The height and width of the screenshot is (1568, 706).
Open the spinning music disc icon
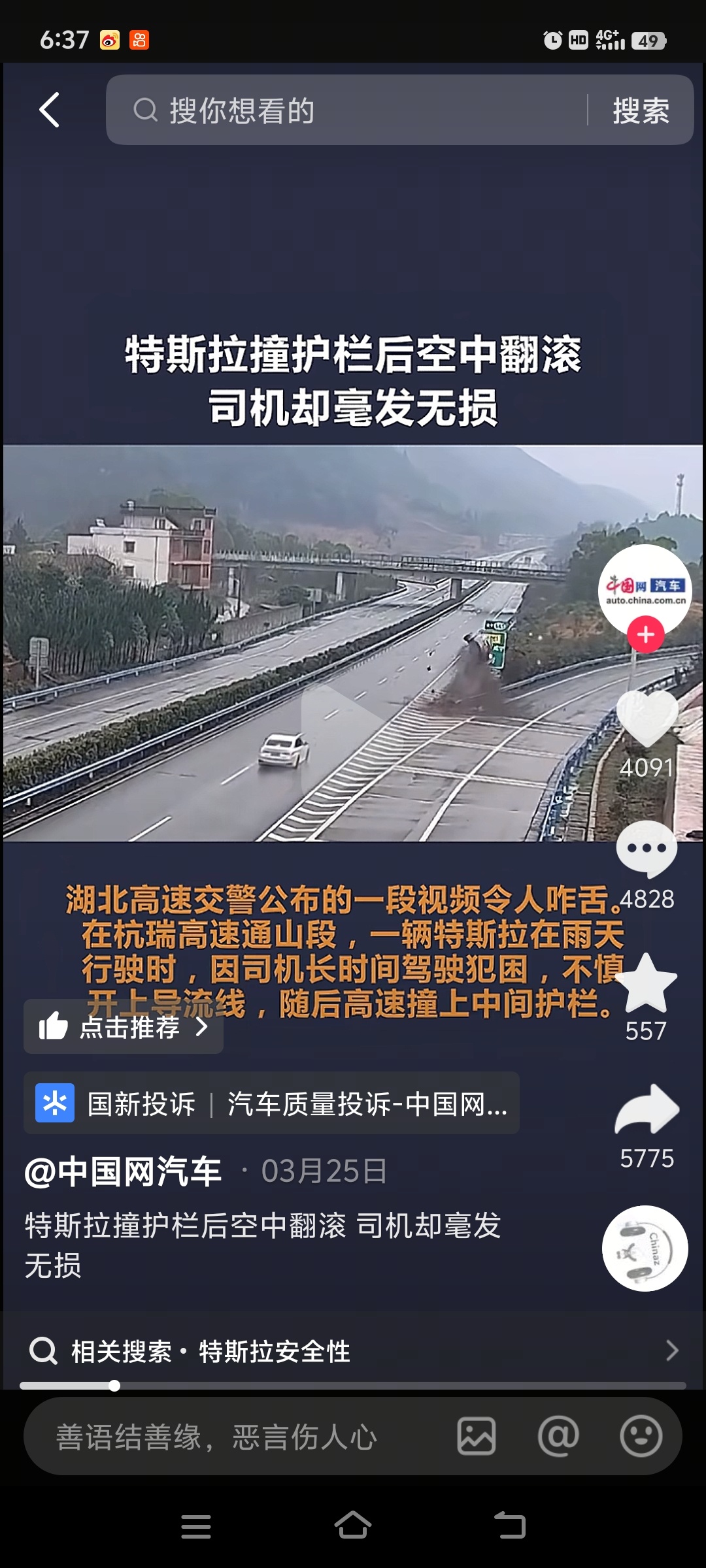(x=645, y=1249)
